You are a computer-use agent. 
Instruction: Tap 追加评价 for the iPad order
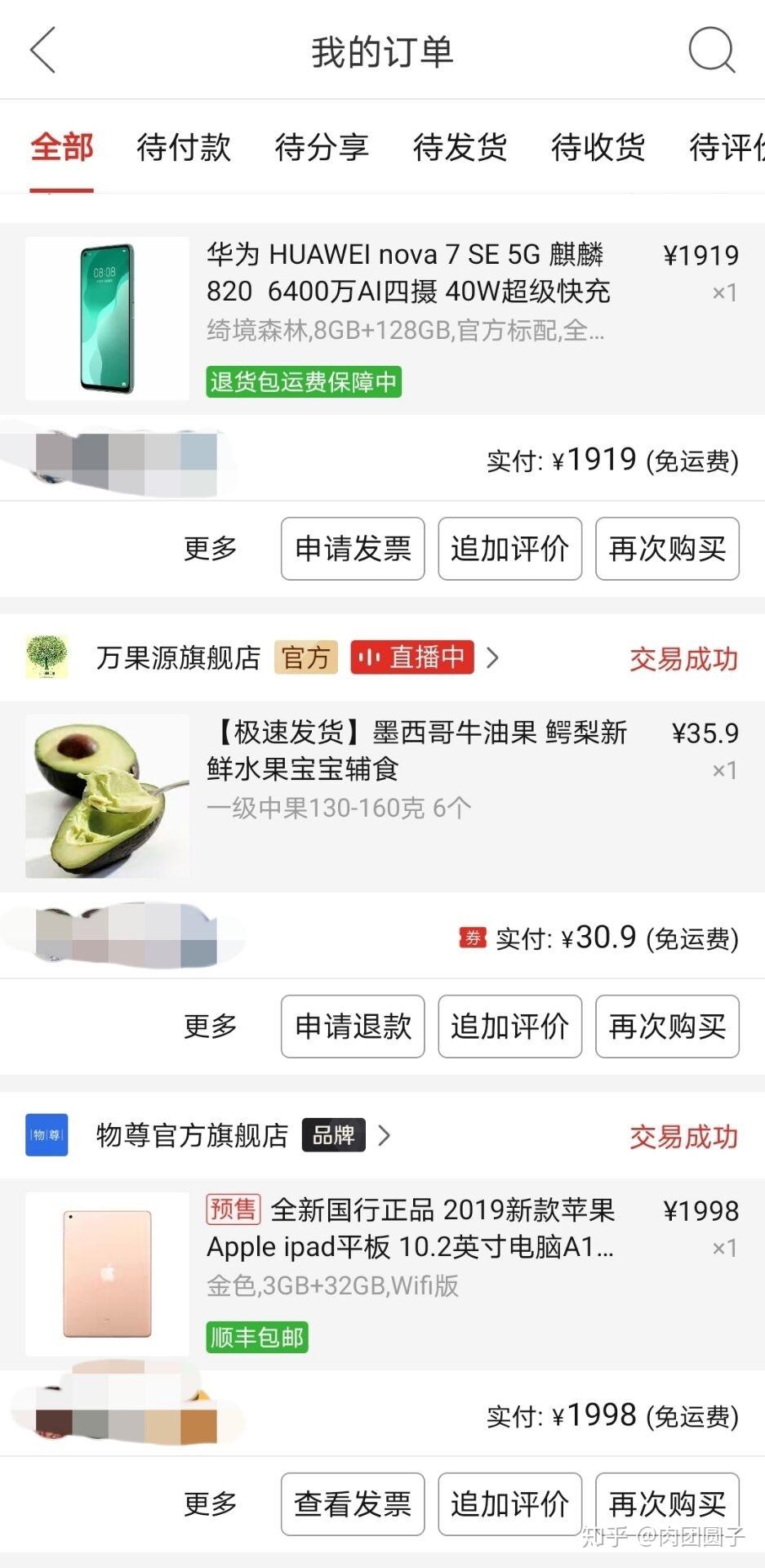[509, 1503]
